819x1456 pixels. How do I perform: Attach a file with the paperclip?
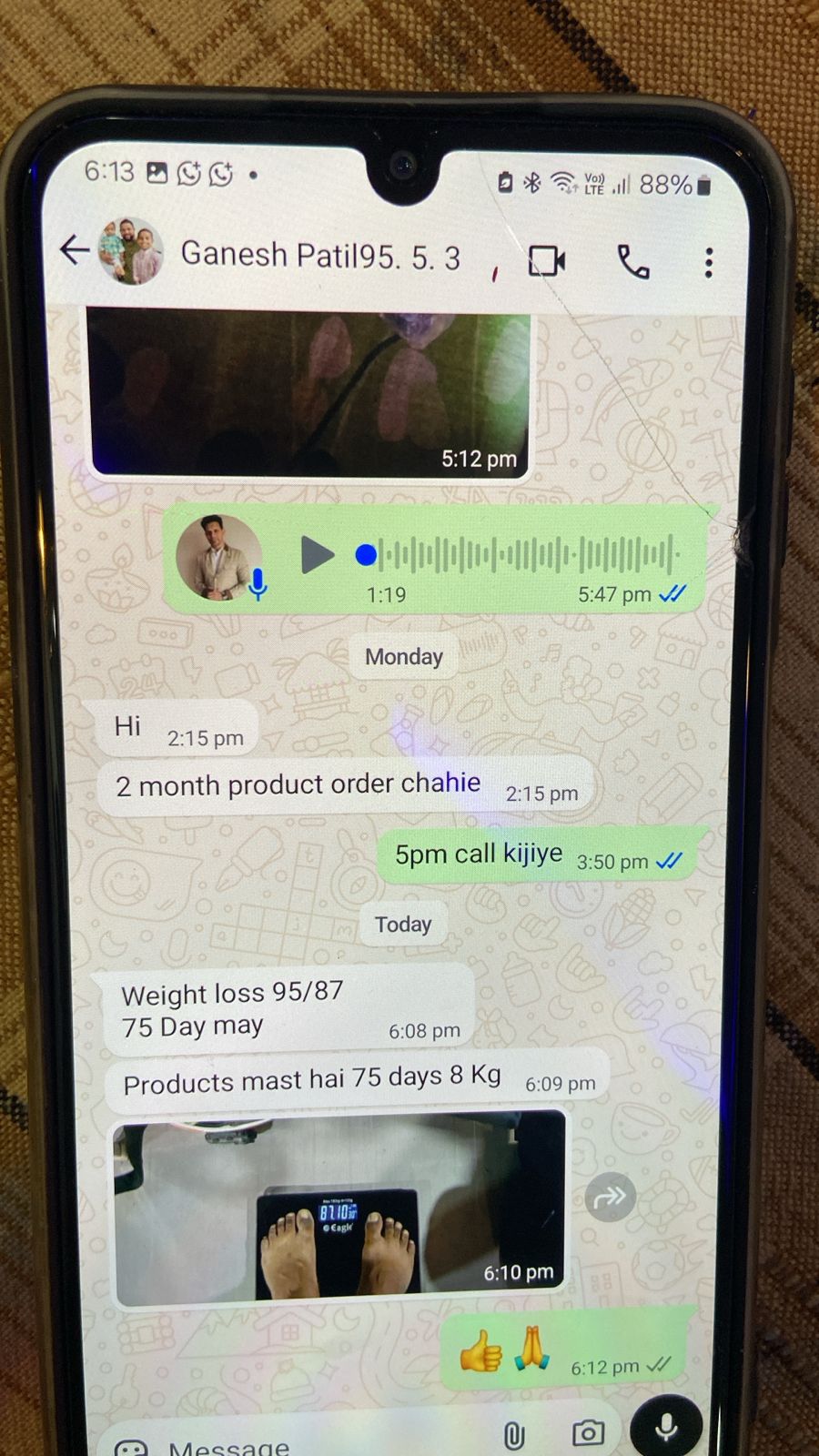pyautogui.click(x=514, y=1436)
